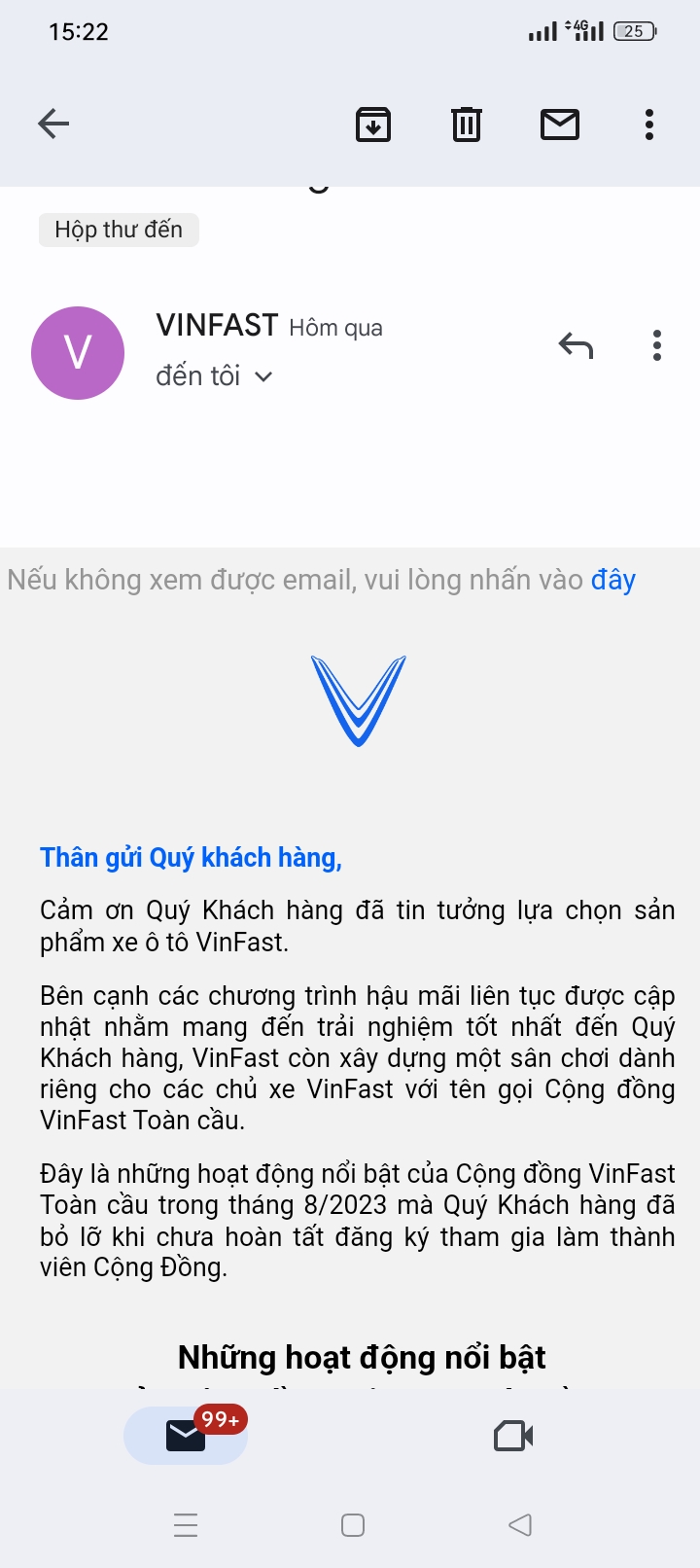Tap the 'Hôm qua' timestamp
Screen dimensions: 700x1568
coord(335,328)
